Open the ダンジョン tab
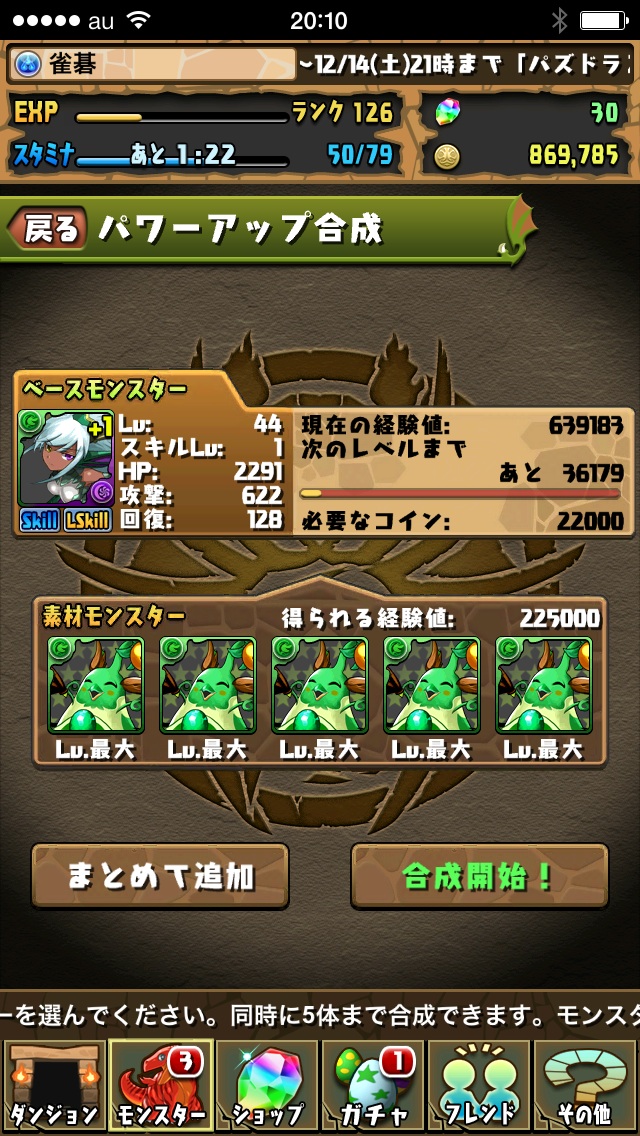Screen dimensions: 640x1136 click(53, 1086)
